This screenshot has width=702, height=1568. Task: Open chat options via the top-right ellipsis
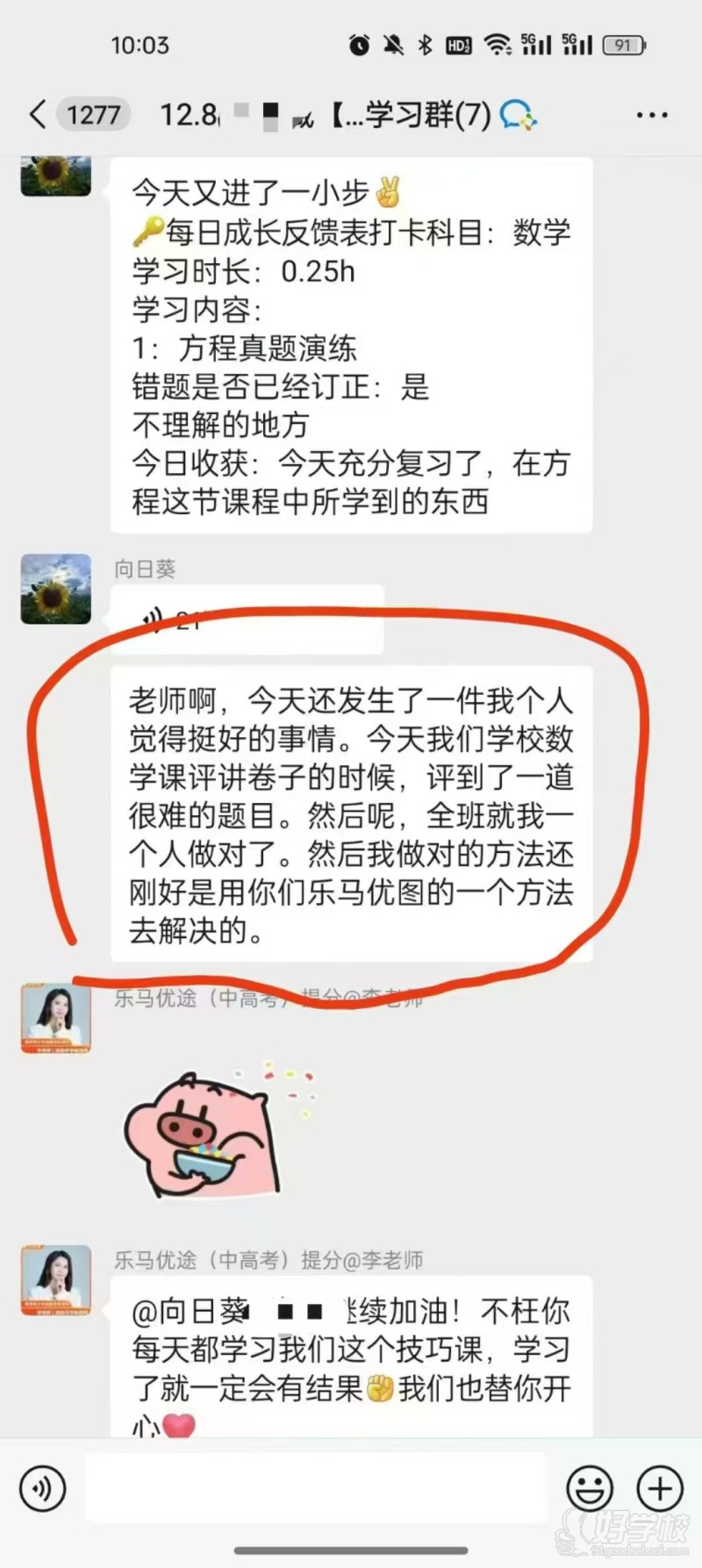(x=650, y=114)
